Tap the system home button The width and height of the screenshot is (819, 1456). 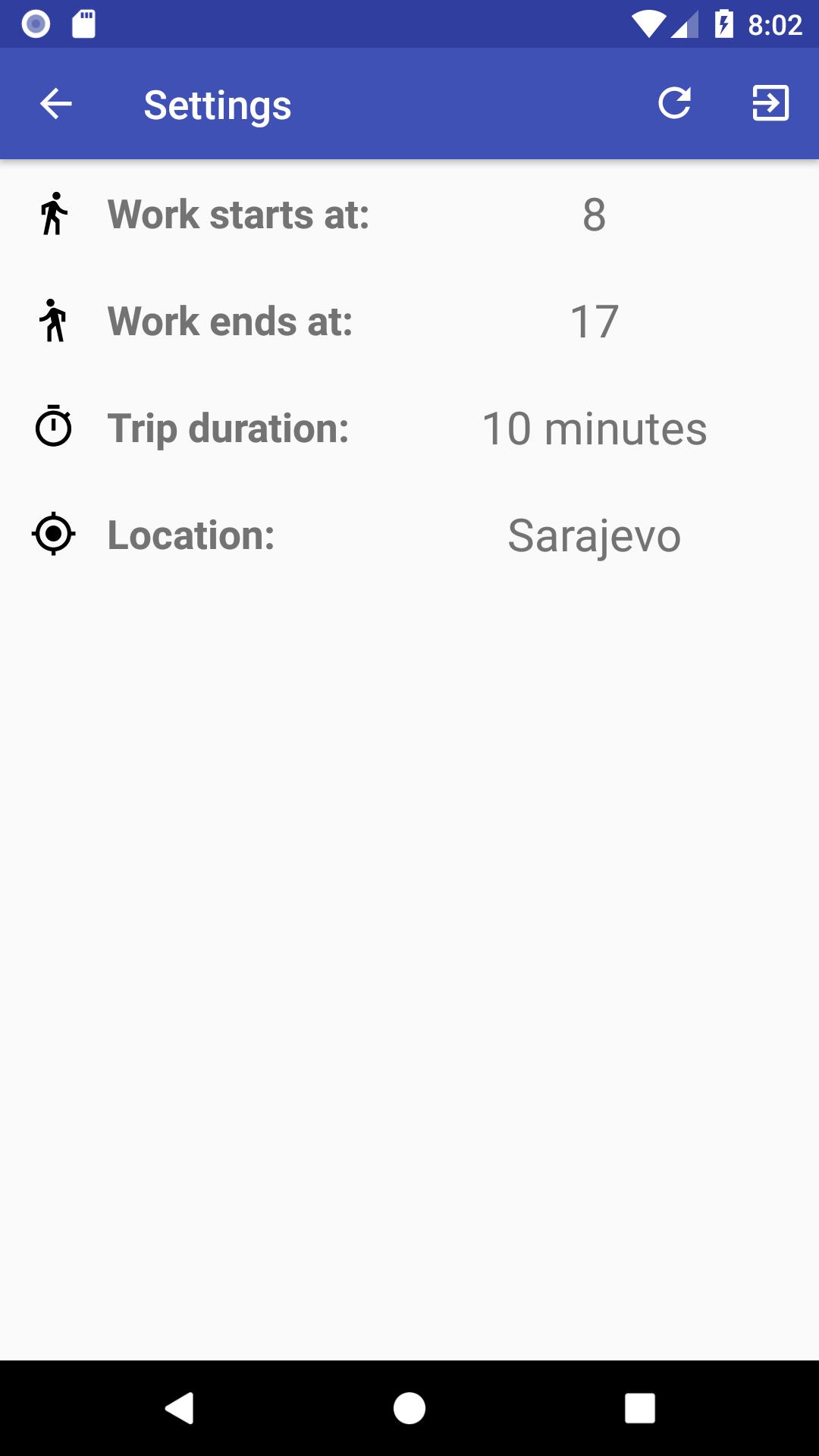coord(409,1408)
